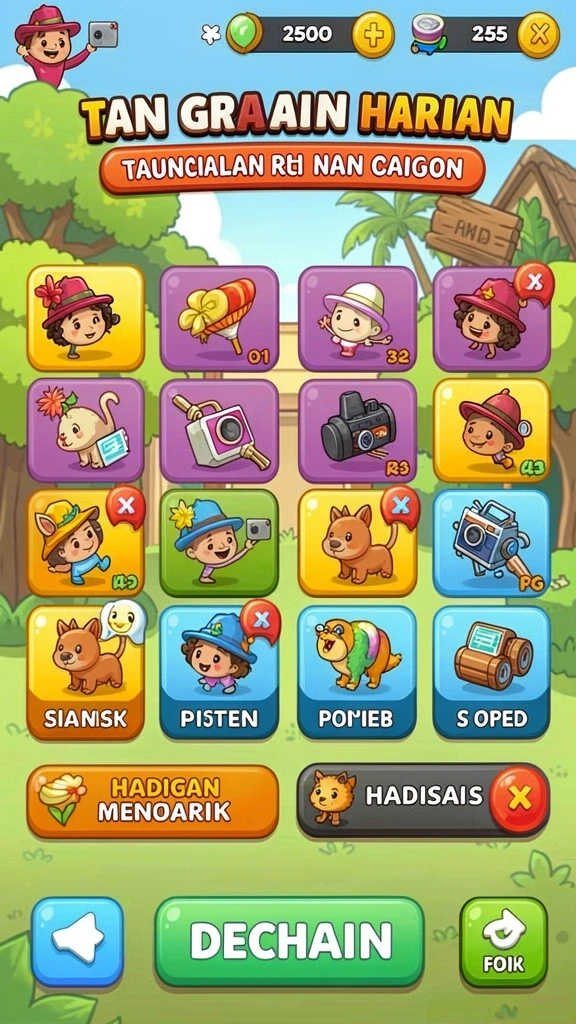
Task: Open the gift fan tile labeled 01
Action: (219, 319)
